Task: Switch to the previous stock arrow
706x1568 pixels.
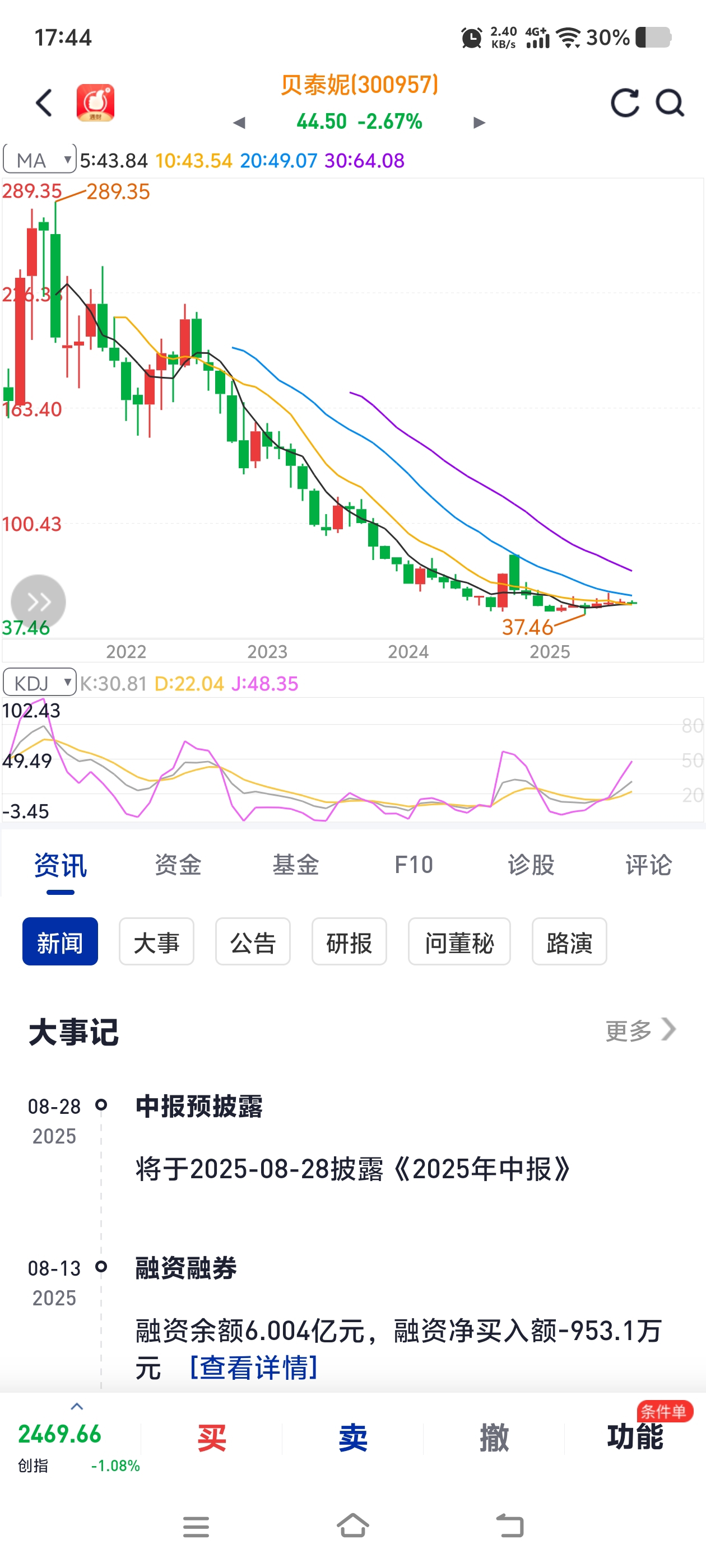Action: click(x=239, y=123)
